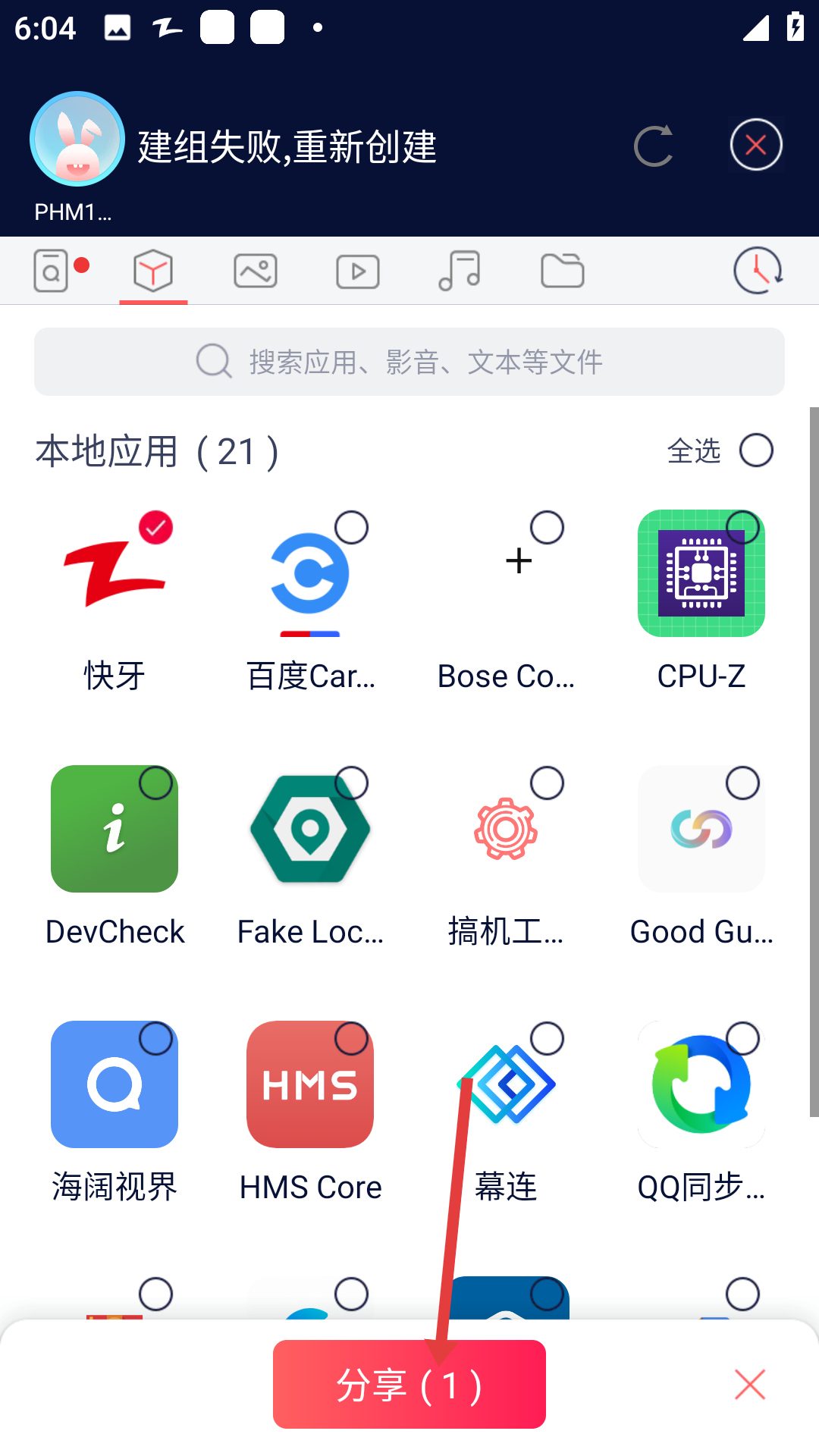Switch to the music tab
This screenshot has width=819, height=1456.
(x=460, y=271)
